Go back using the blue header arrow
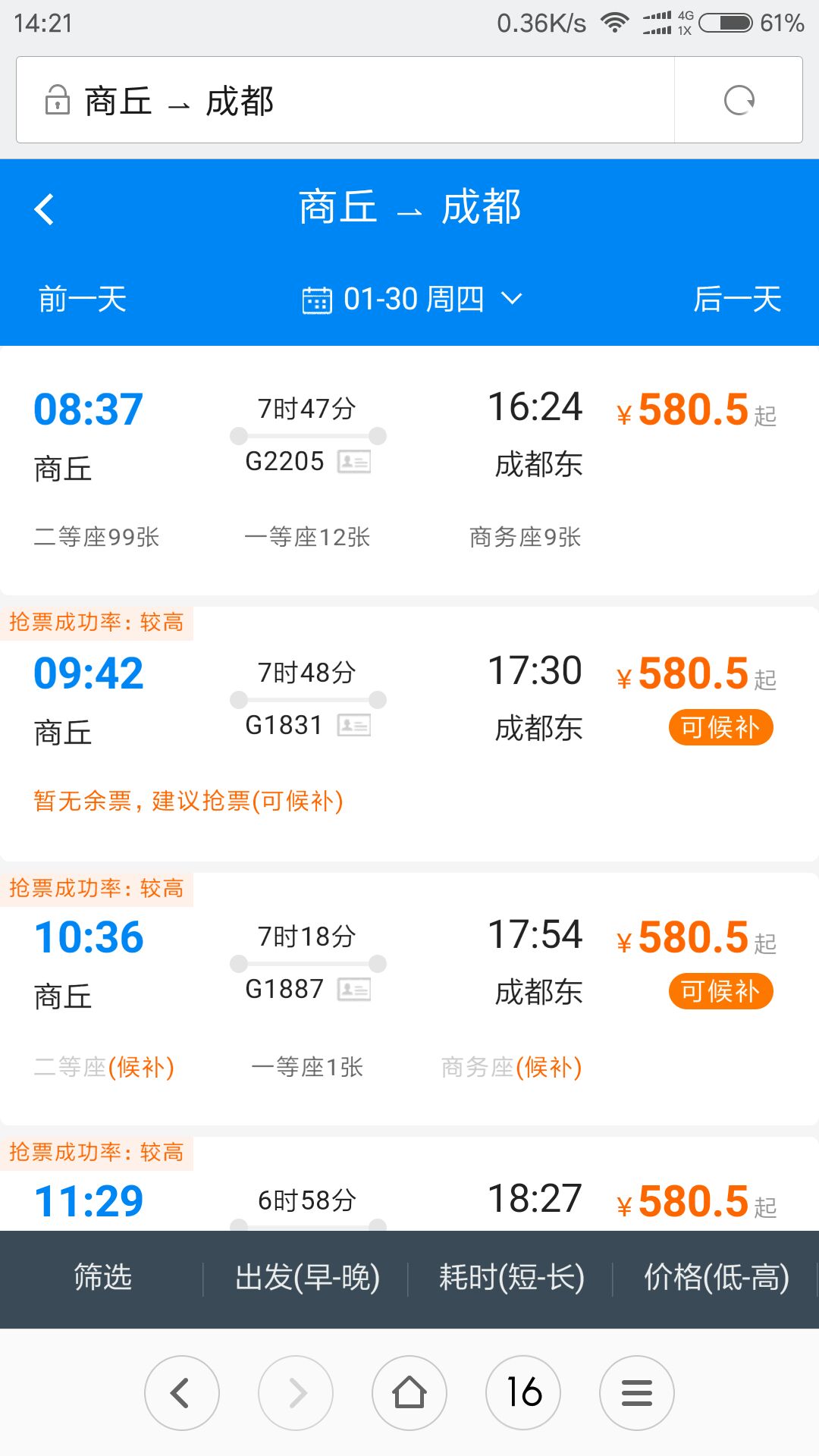The width and height of the screenshot is (819, 1456). 45,209
